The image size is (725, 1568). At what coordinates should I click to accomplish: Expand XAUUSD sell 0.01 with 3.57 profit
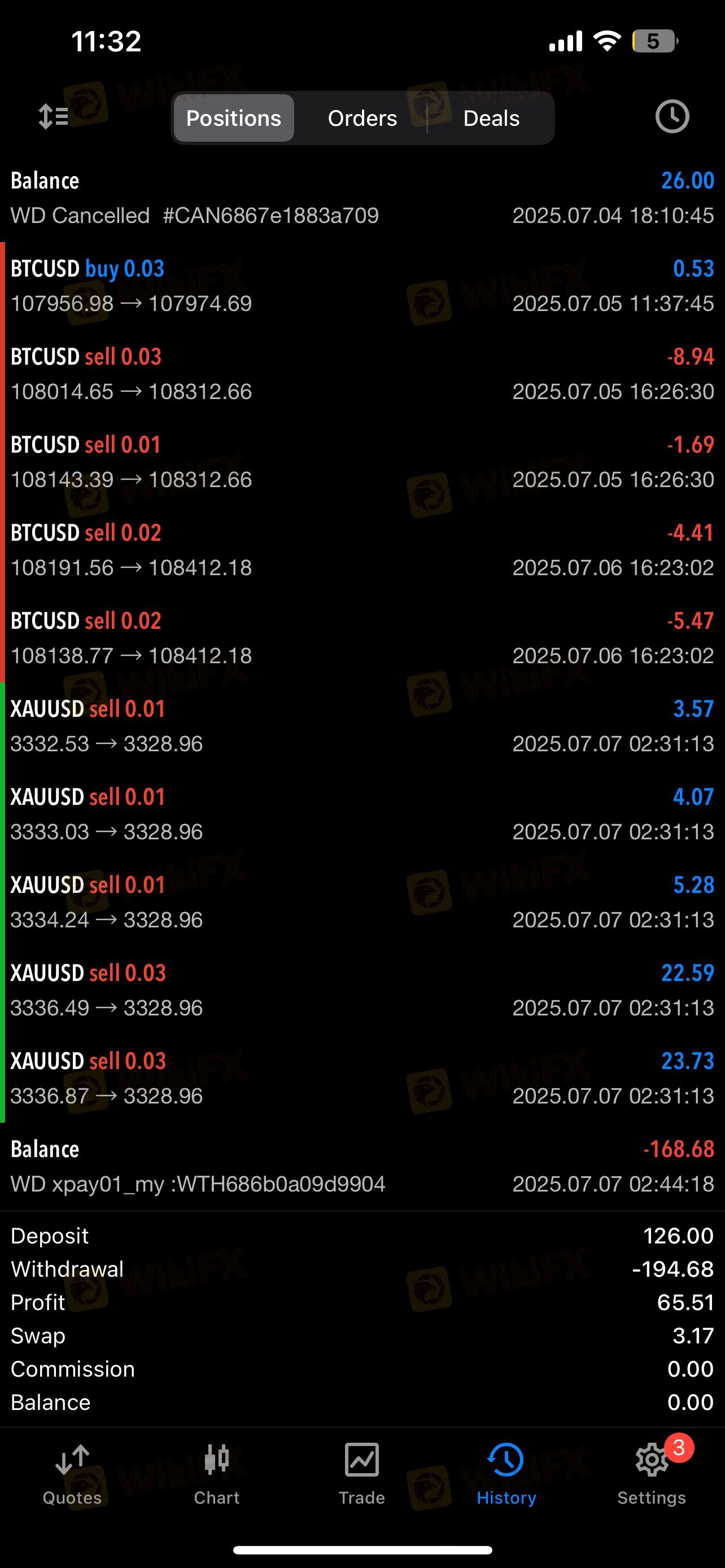click(x=362, y=727)
